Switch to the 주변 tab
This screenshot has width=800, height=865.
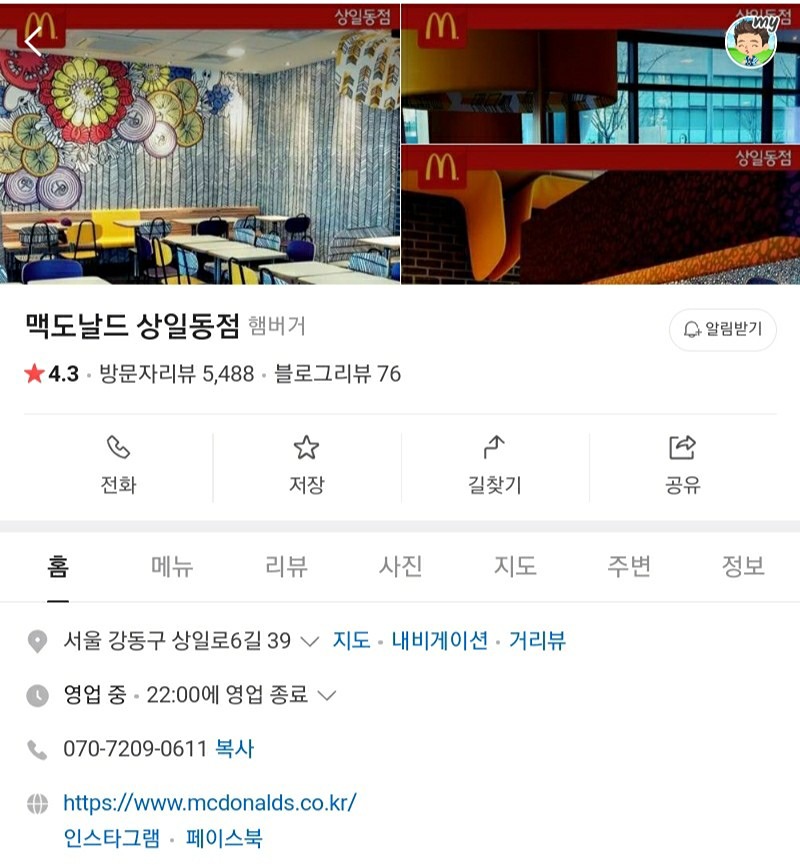point(629,567)
